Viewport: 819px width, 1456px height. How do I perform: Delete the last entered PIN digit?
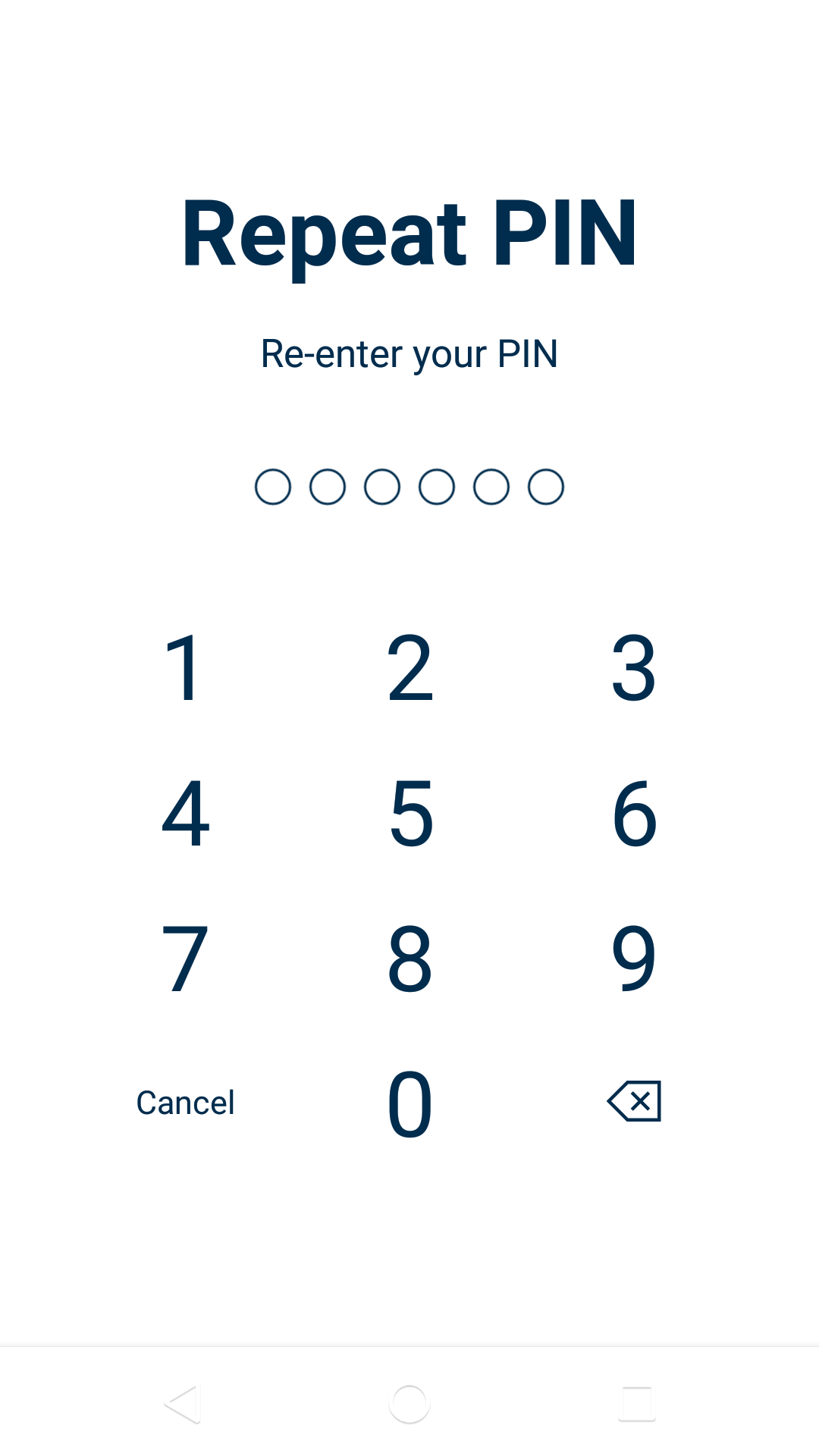(634, 1101)
